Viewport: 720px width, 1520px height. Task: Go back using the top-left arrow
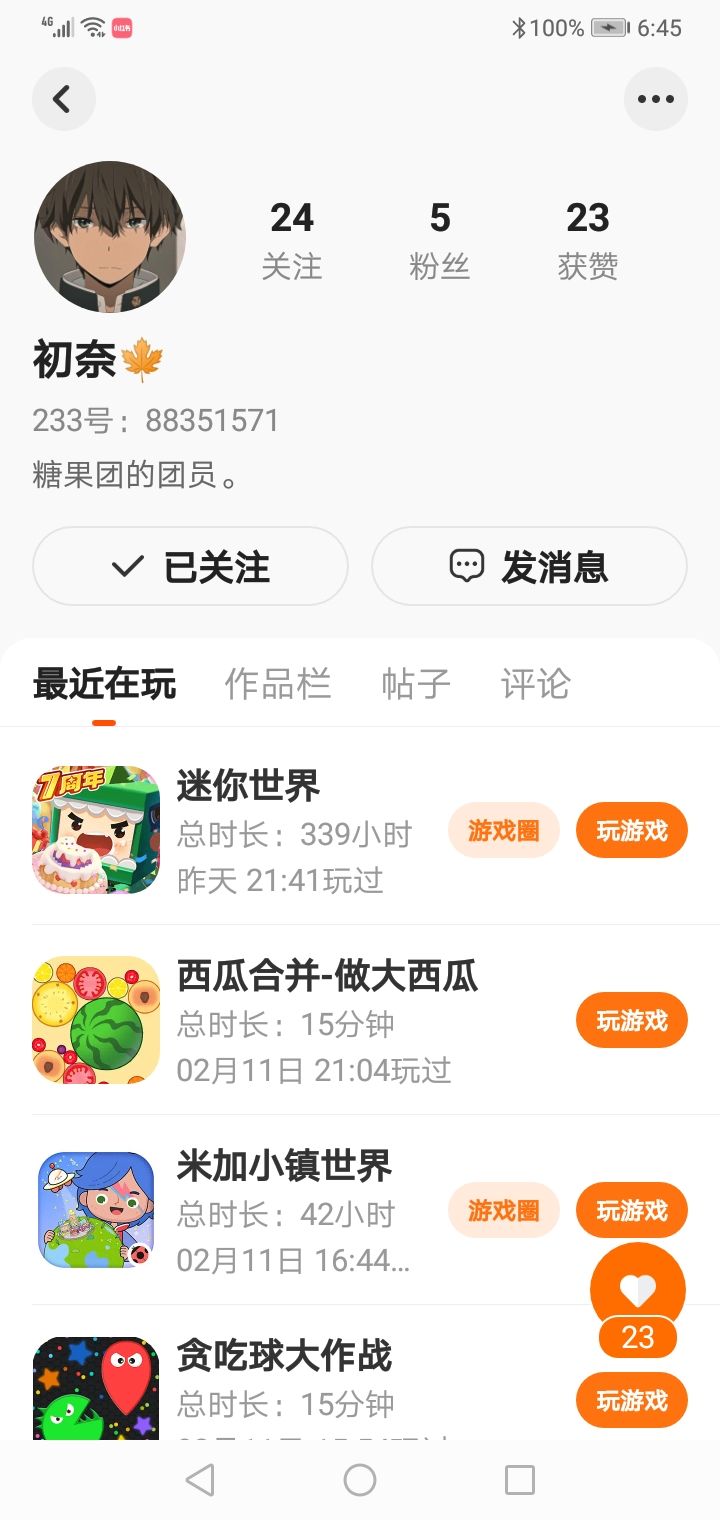click(64, 99)
